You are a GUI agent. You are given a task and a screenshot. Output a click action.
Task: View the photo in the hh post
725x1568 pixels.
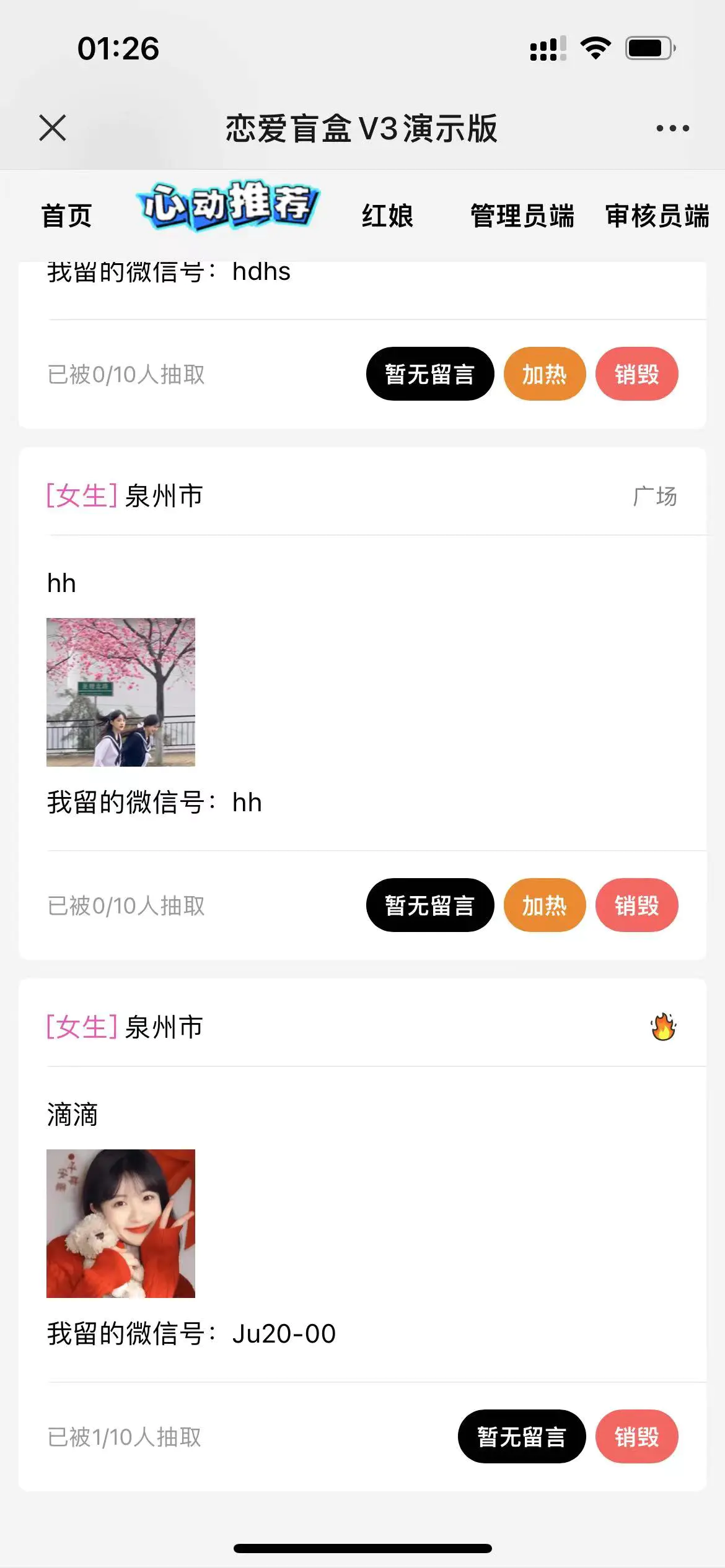click(121, 692)
